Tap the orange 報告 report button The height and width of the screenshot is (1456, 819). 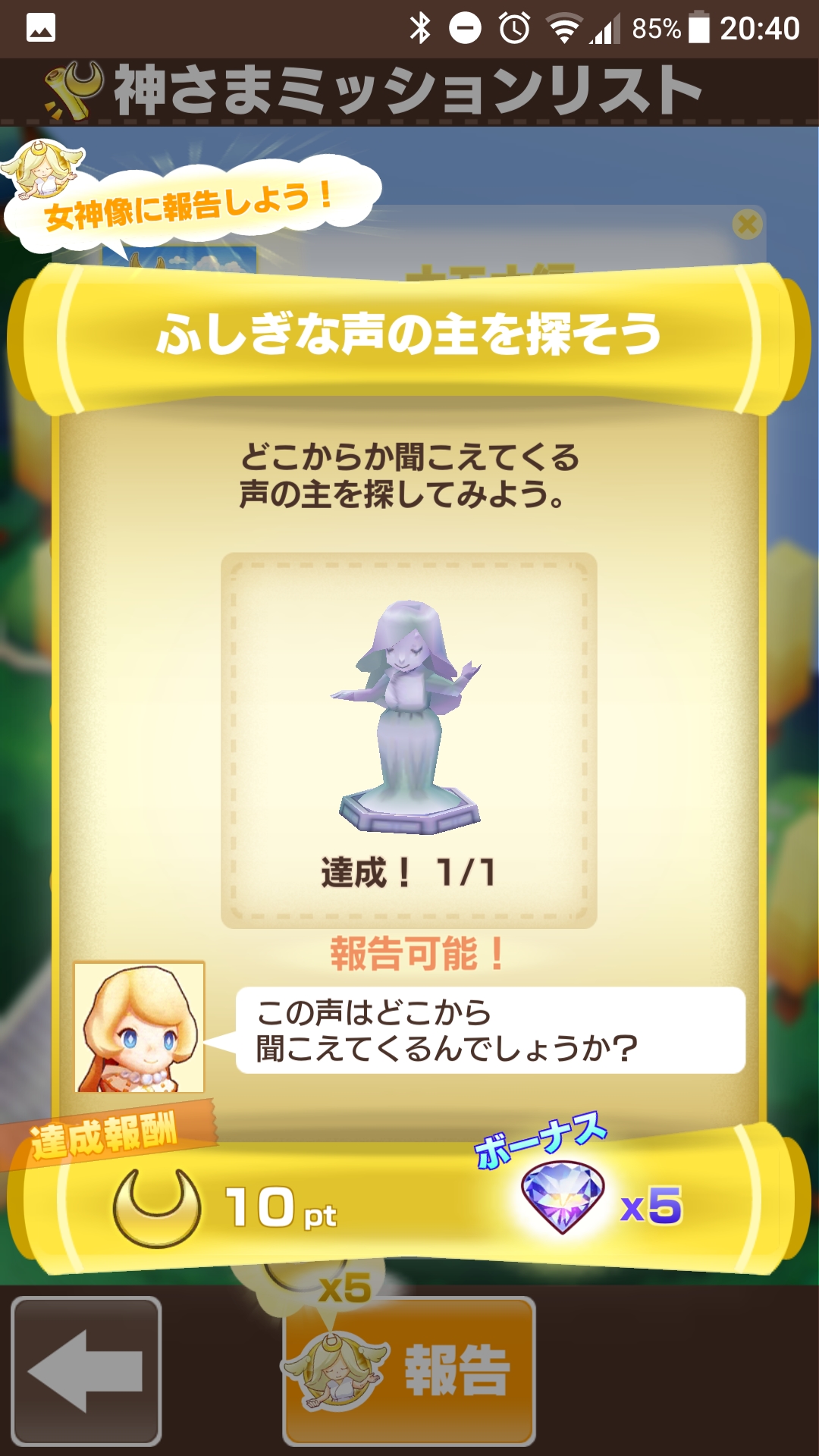[x=409, y=1371]
